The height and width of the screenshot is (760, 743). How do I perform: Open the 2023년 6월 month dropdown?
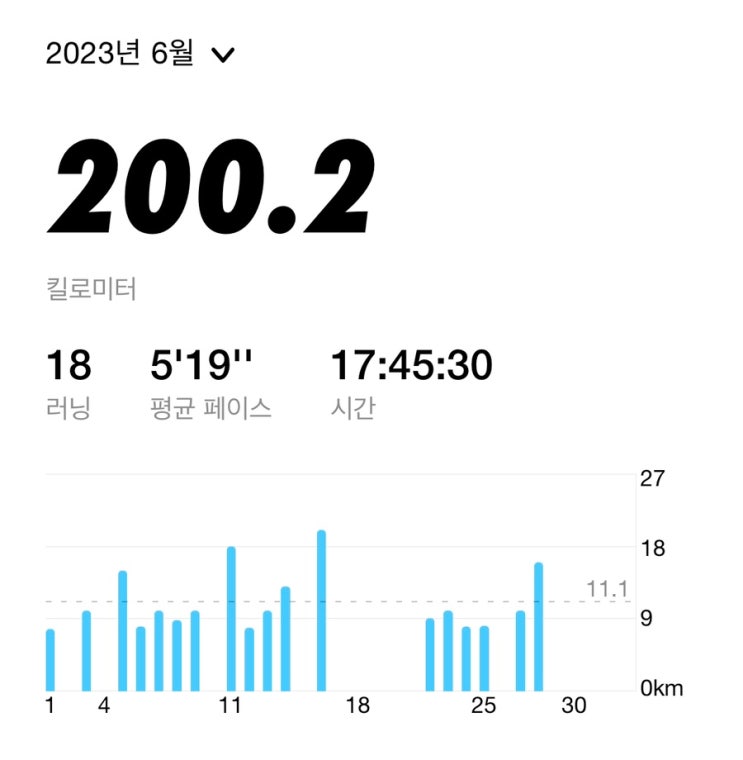tap(140, 54)
